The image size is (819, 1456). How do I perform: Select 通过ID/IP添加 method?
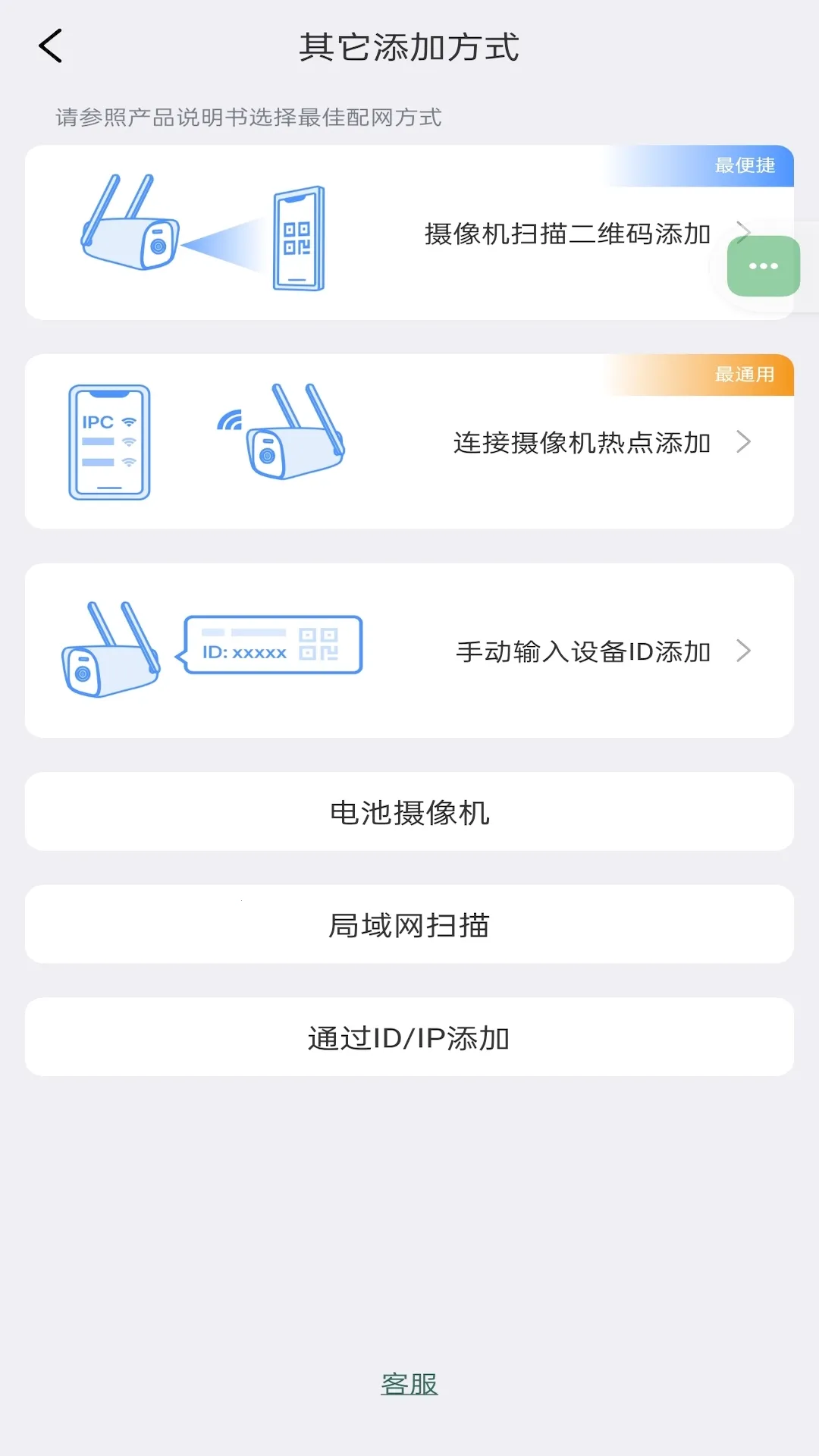pos(409,1037)
